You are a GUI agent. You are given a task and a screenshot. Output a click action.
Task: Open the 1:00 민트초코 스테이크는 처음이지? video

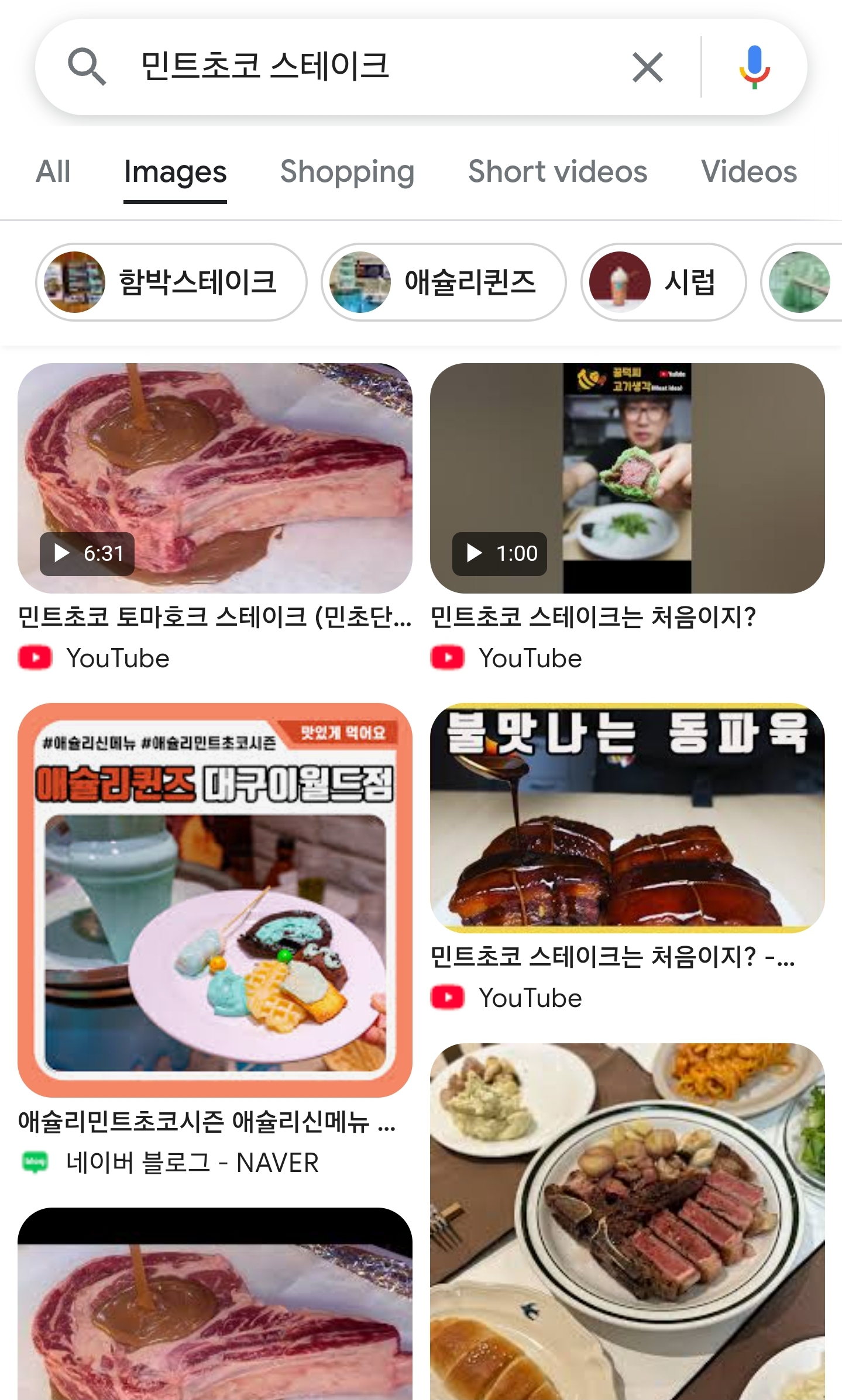[627, 478]
